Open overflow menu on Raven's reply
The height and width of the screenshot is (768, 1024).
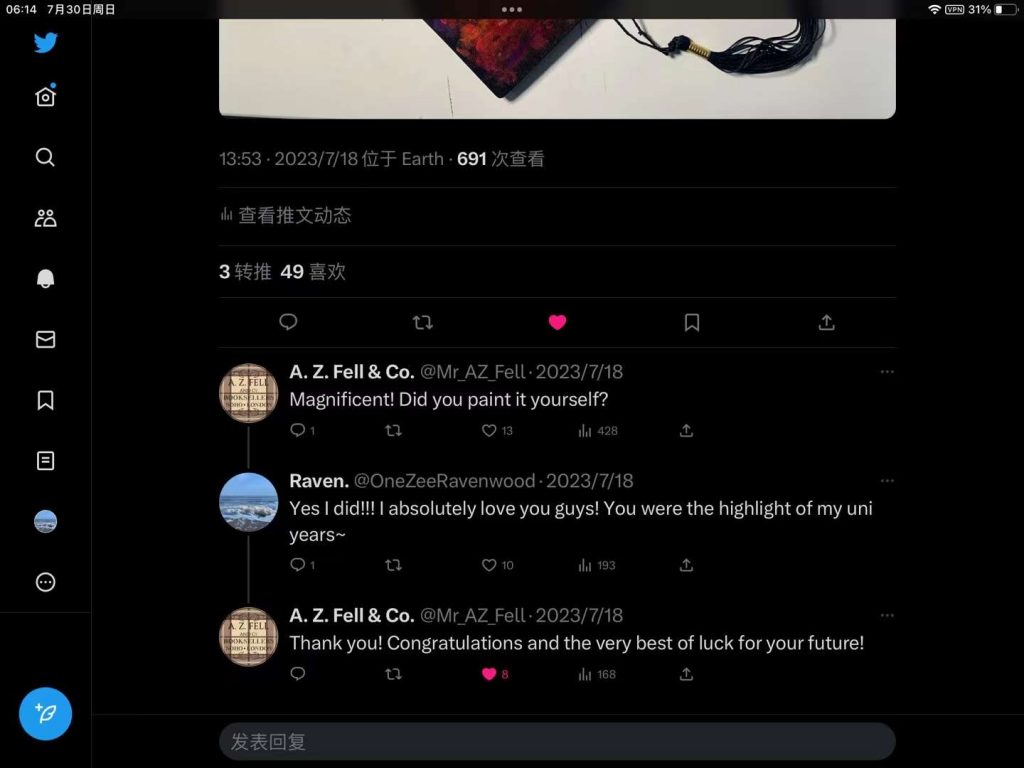click(x=886, y=480)
